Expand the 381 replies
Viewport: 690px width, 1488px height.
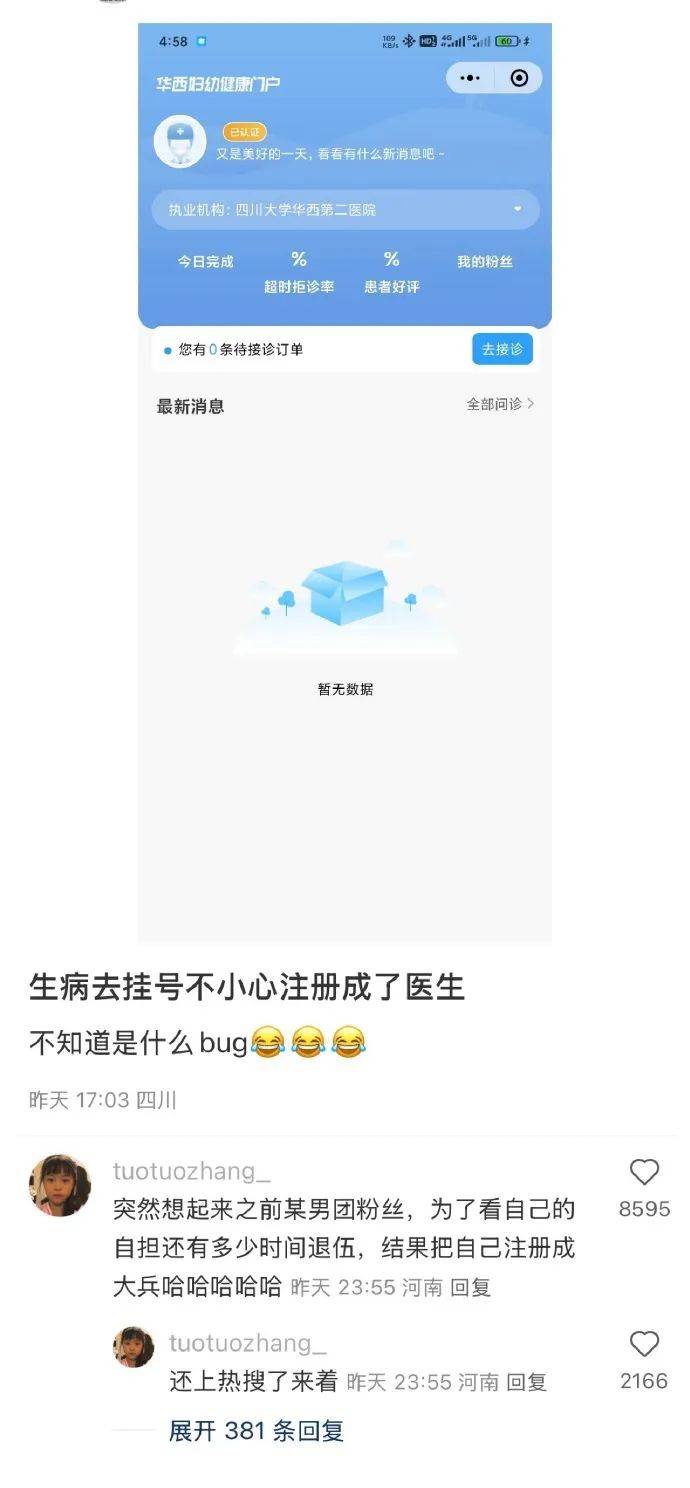click(x=256, y=1431)
